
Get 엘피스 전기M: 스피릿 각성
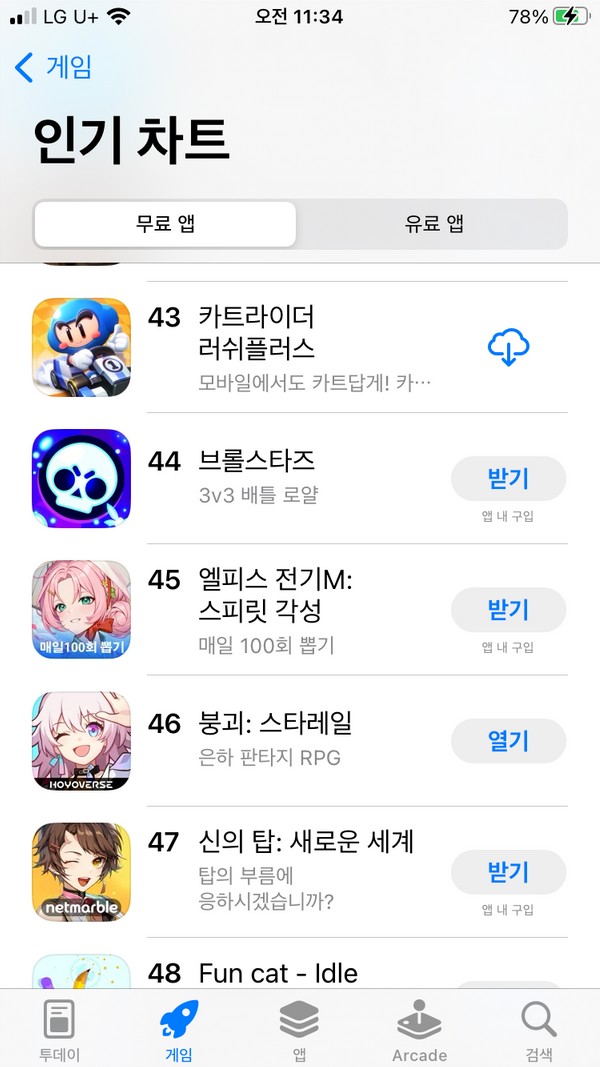[508, 609]
